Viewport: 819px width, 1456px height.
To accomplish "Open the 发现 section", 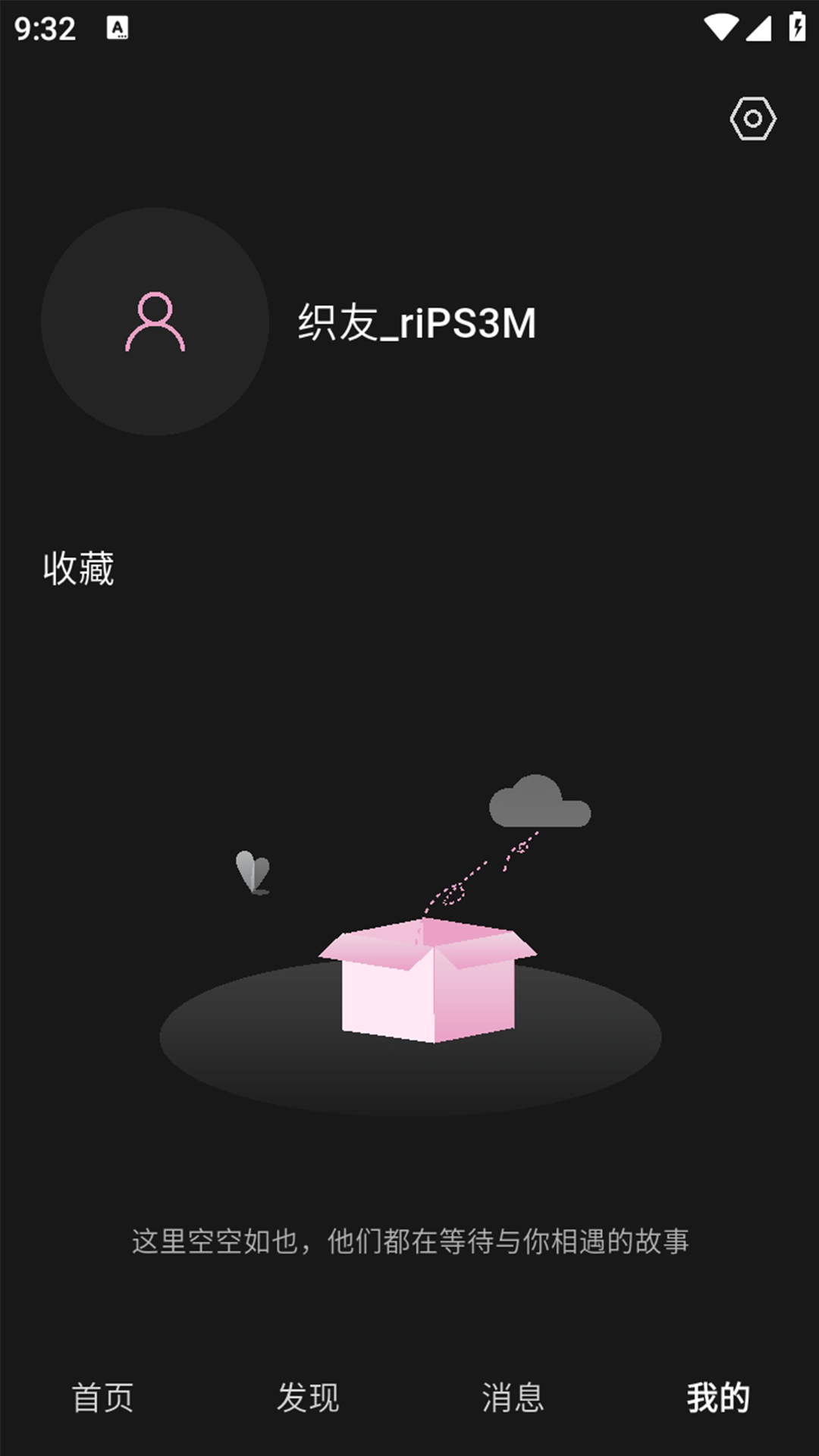I will [x=307, y=1399].
